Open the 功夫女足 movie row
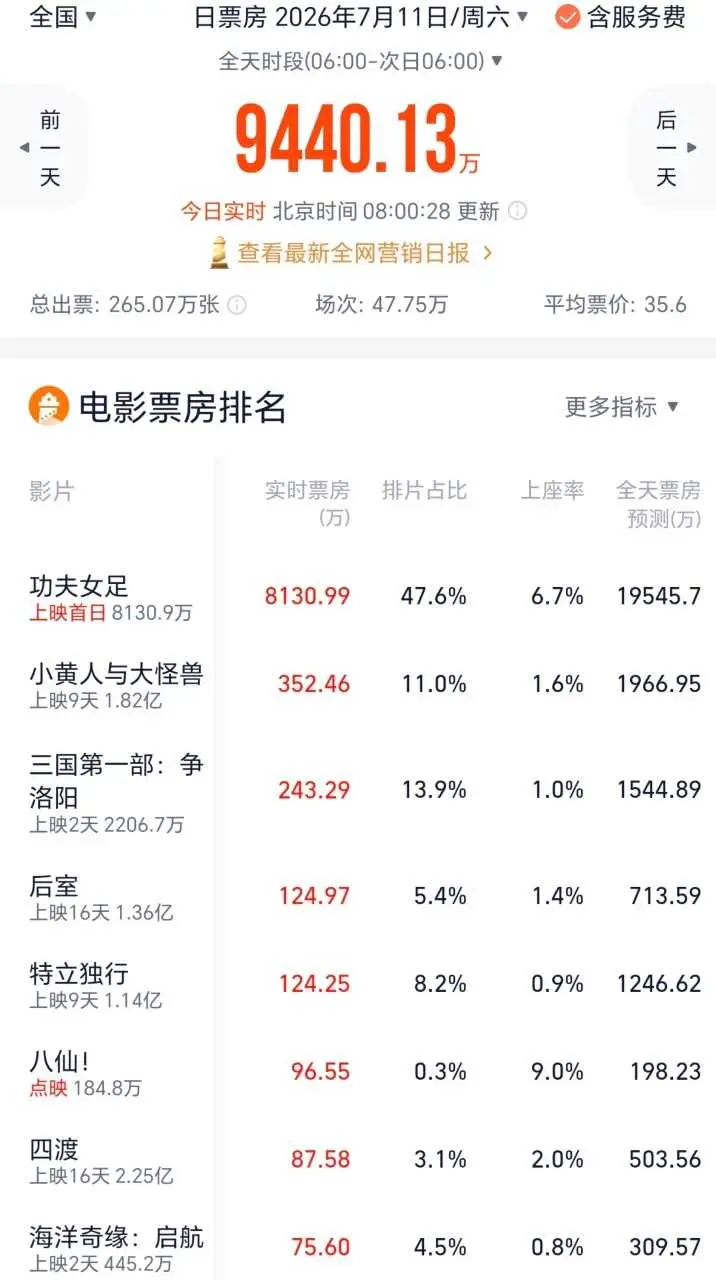The image size is (716, 1280). [358, 598]
